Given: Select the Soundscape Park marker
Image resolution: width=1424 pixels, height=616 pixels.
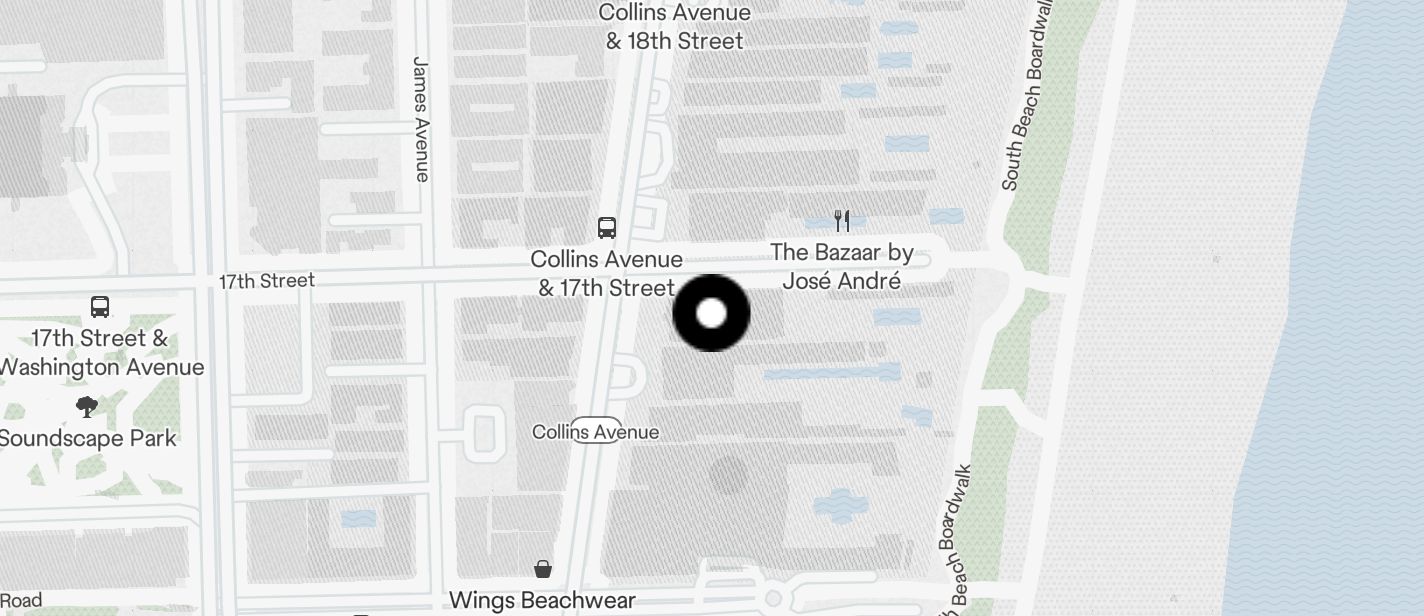Looking at the screenshot, I should [87, 407].
